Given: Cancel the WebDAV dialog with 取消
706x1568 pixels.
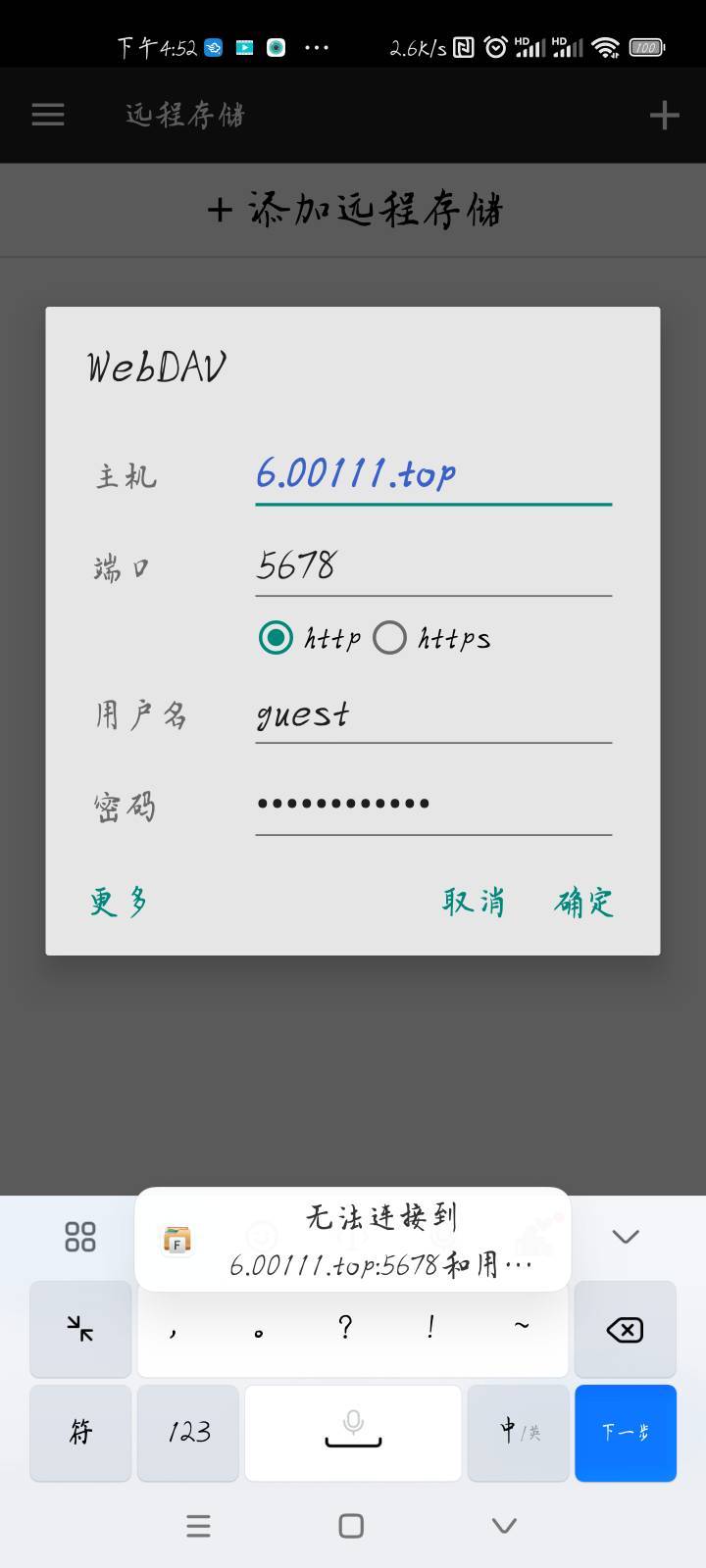Looking at the screenshot, I should click(x=474, y=901).
